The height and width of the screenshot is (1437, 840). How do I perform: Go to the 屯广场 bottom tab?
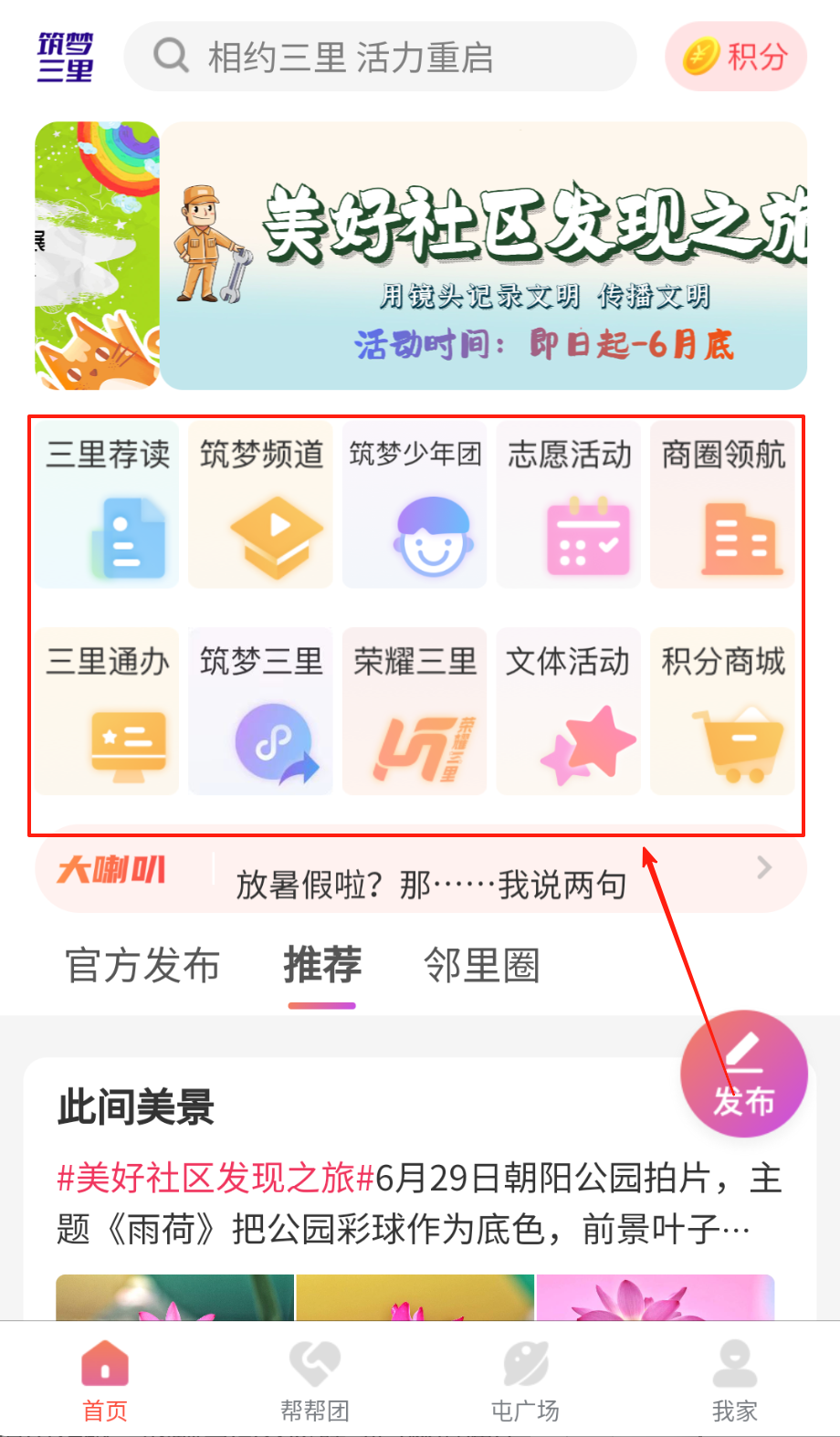point(525,1381)
